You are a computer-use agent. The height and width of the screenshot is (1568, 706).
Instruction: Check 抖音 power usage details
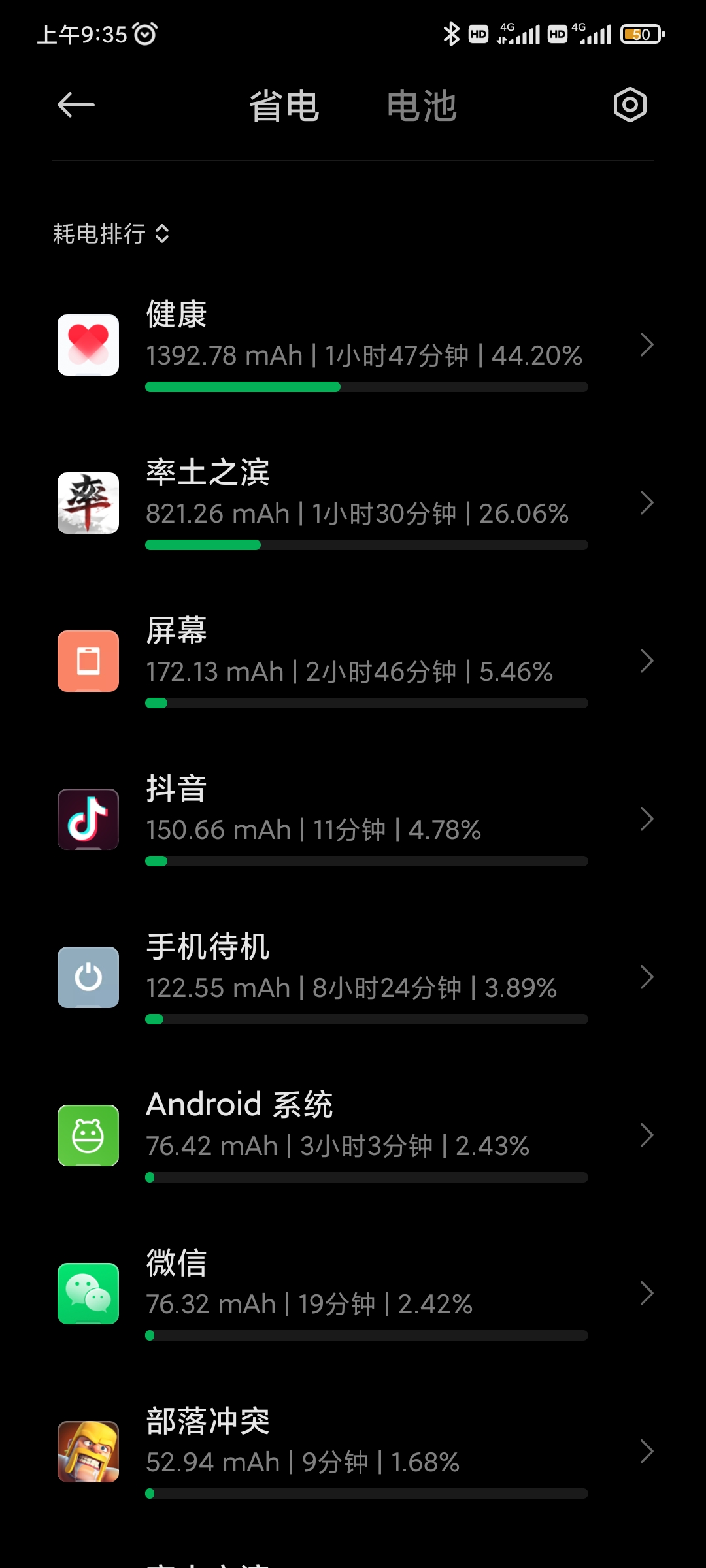click(x=353, y=819)
